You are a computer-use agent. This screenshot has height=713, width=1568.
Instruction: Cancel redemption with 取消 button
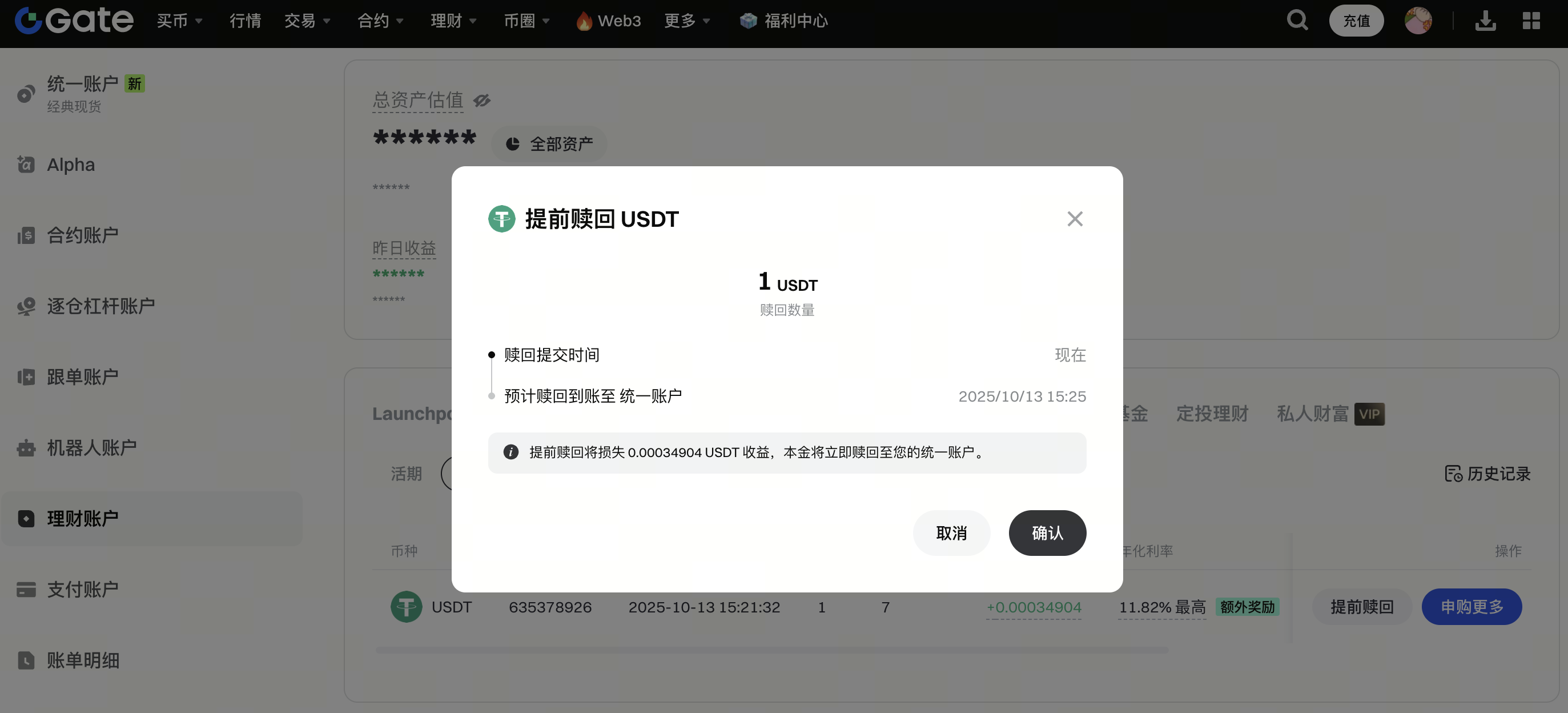point(951,533)
